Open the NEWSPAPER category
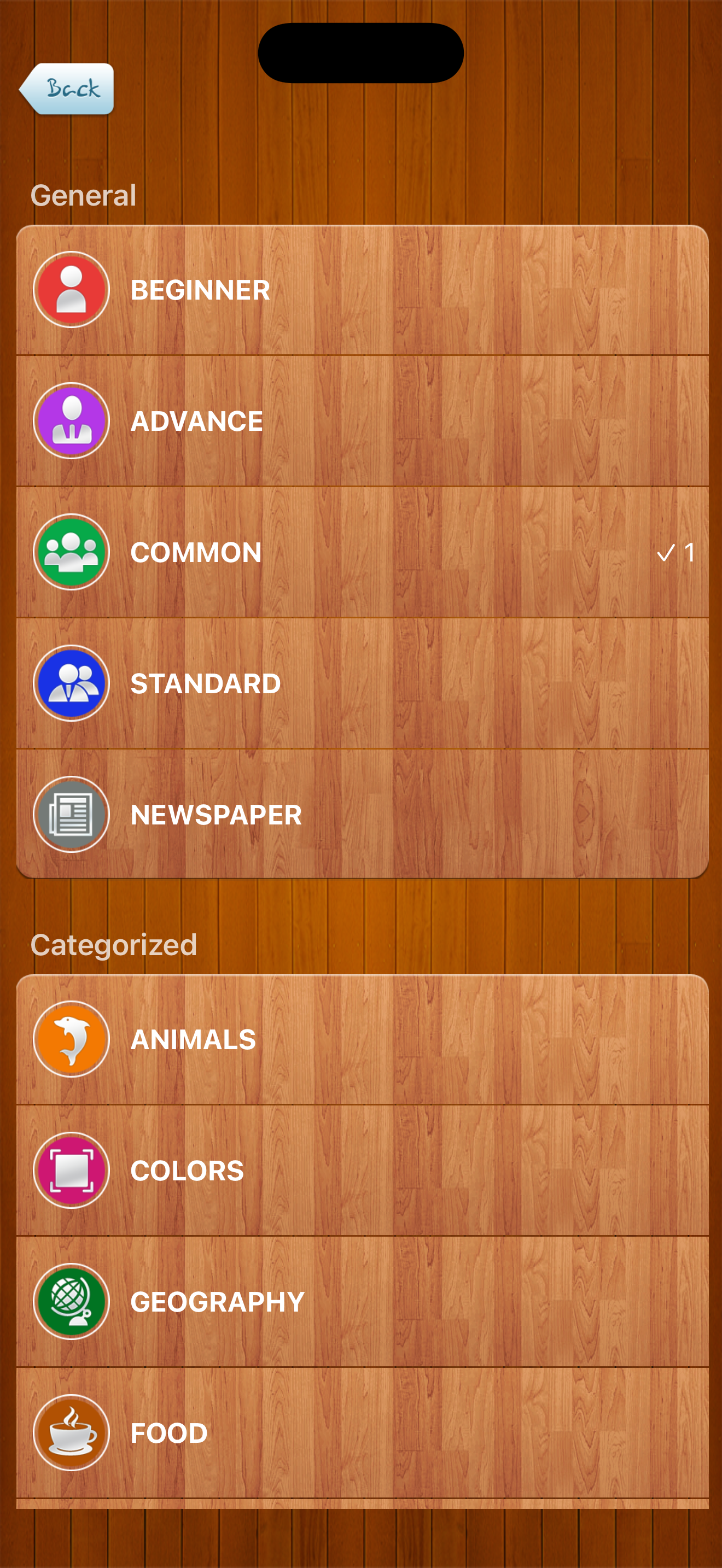This screenshot has width=722, height=1568. 362,815
